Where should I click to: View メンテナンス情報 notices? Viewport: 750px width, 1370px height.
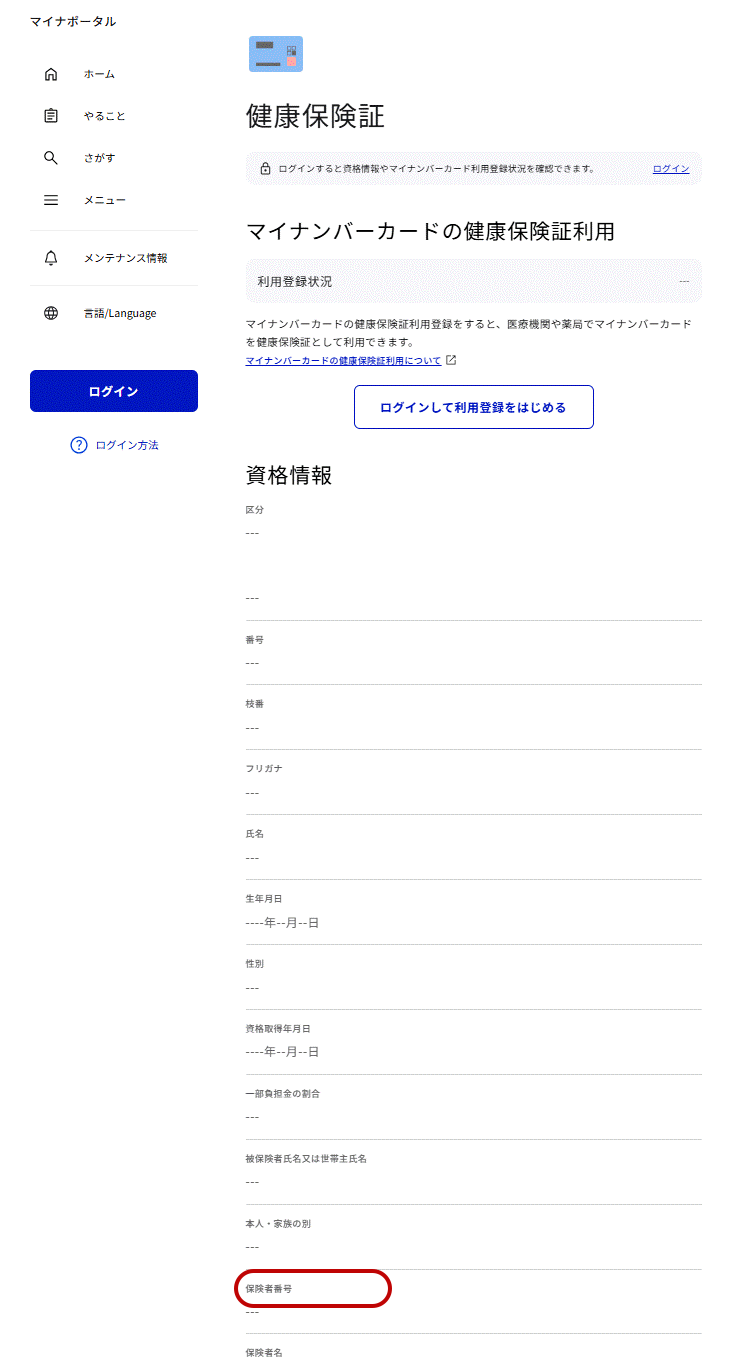125,258
